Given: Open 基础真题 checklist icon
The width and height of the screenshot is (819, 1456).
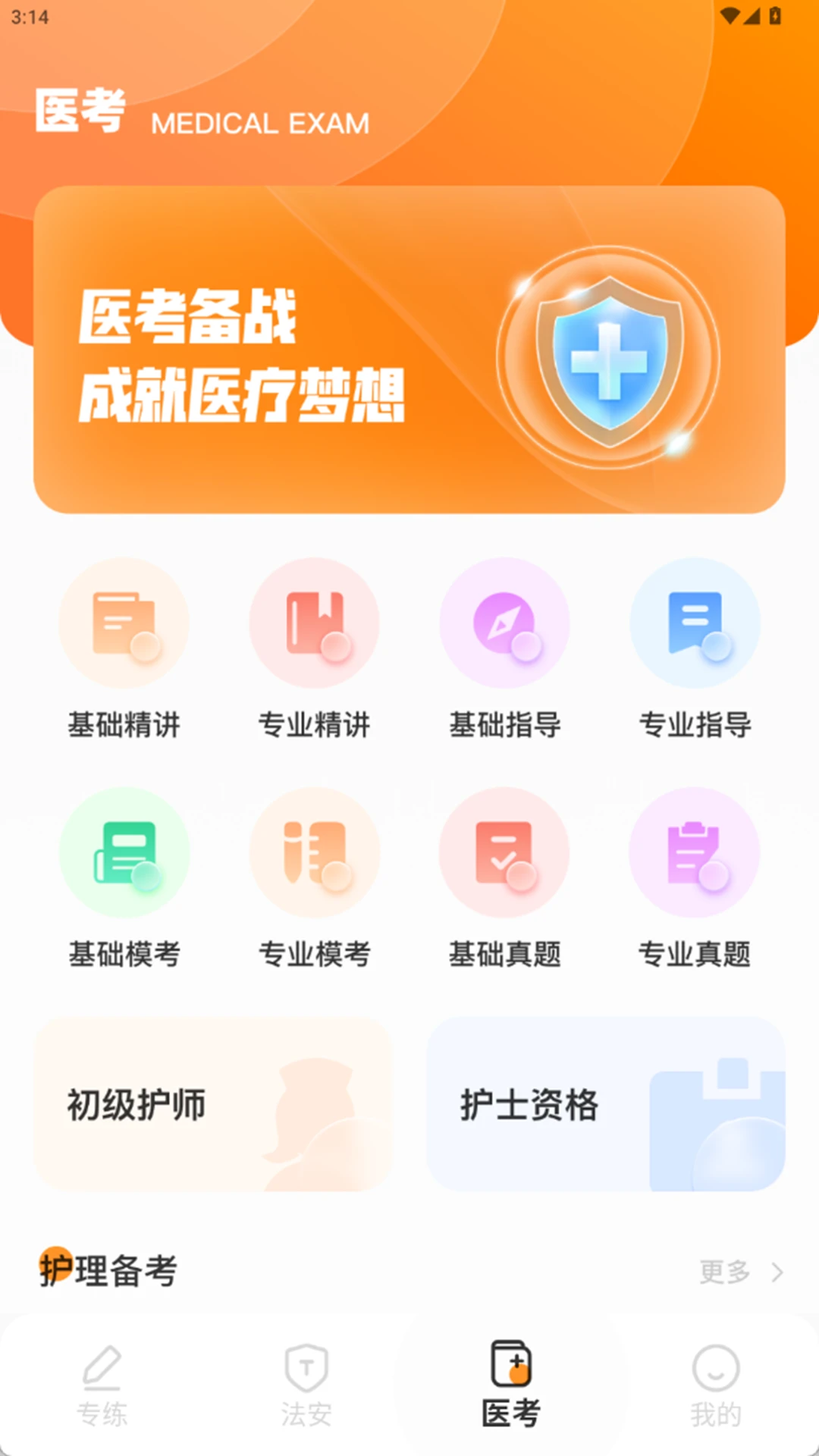Looking at the screenshot, I should [x=504, y=852].
